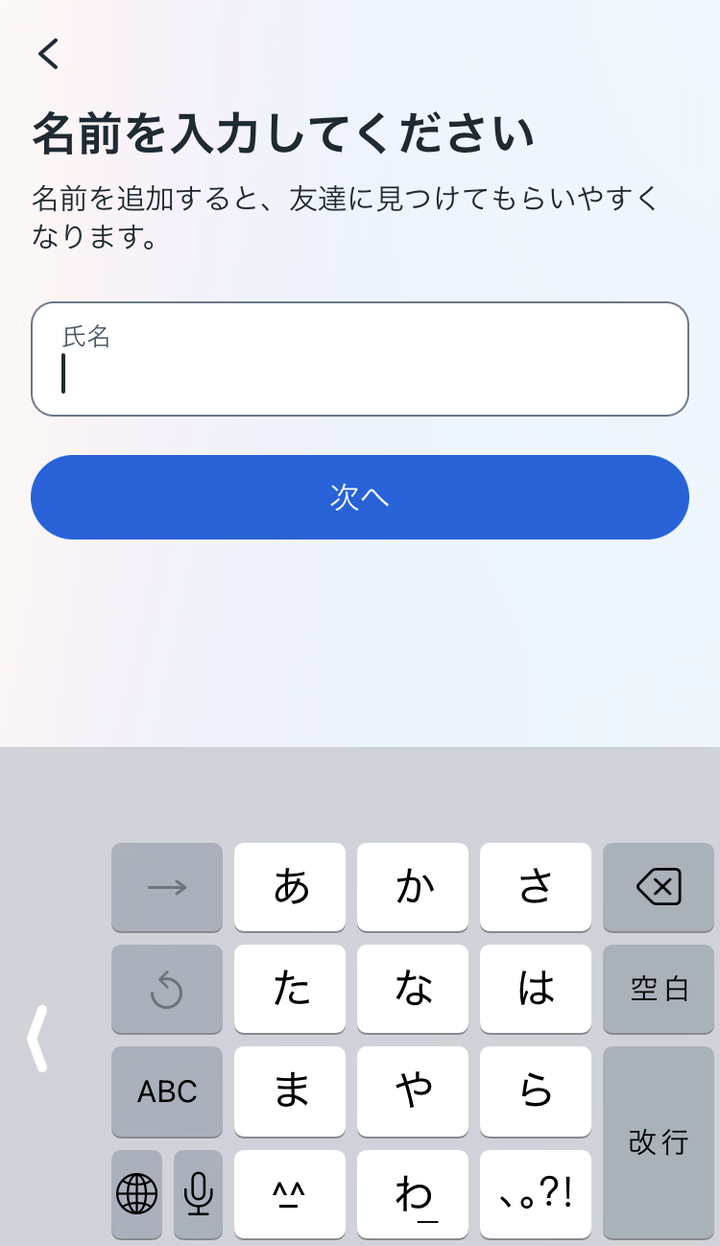Viewport: 720px width, 1246px height.
Task: Switch keyboard to ABC mode
Action: [167, 1091]
